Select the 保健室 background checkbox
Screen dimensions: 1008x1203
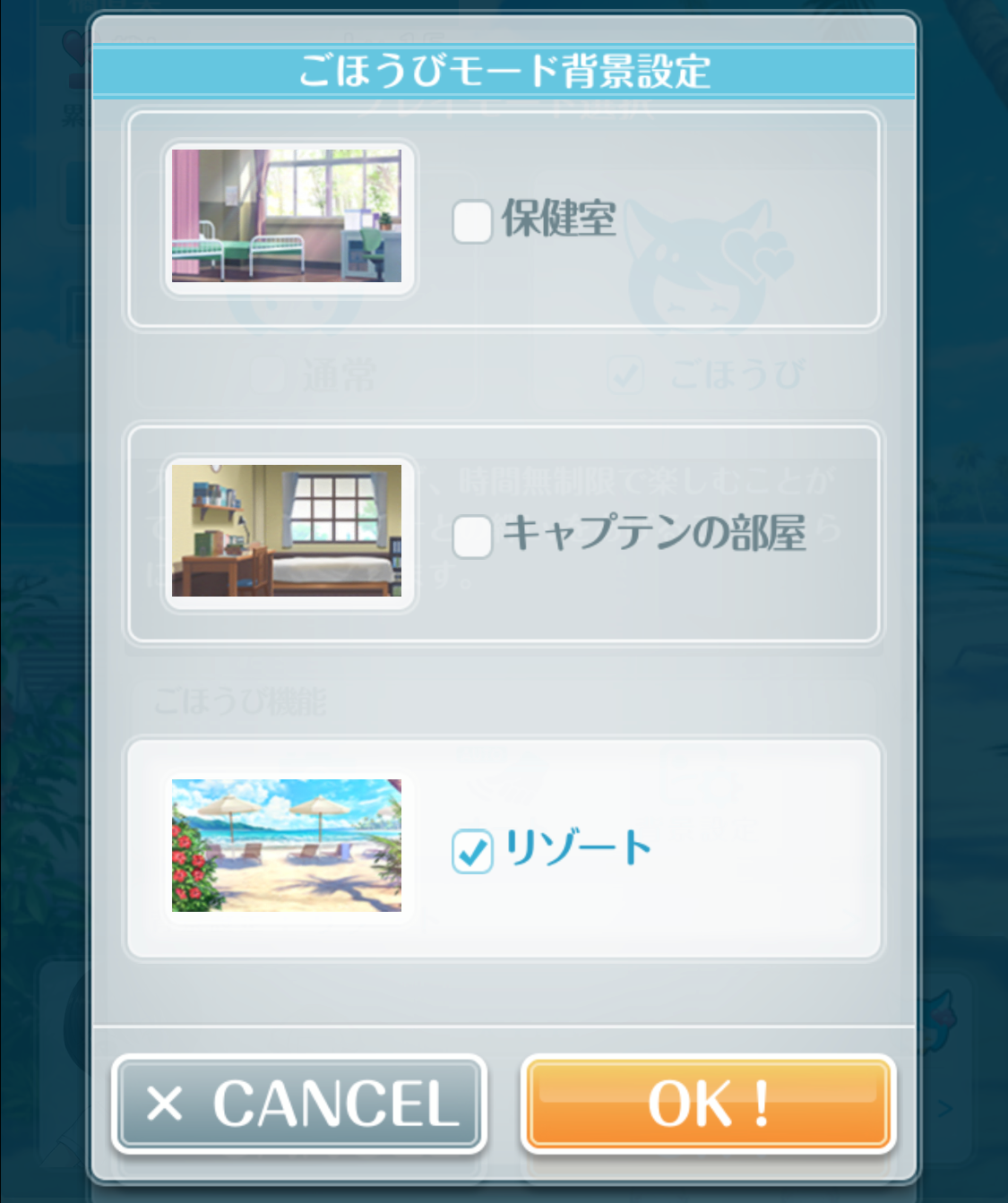coord(472,221)
